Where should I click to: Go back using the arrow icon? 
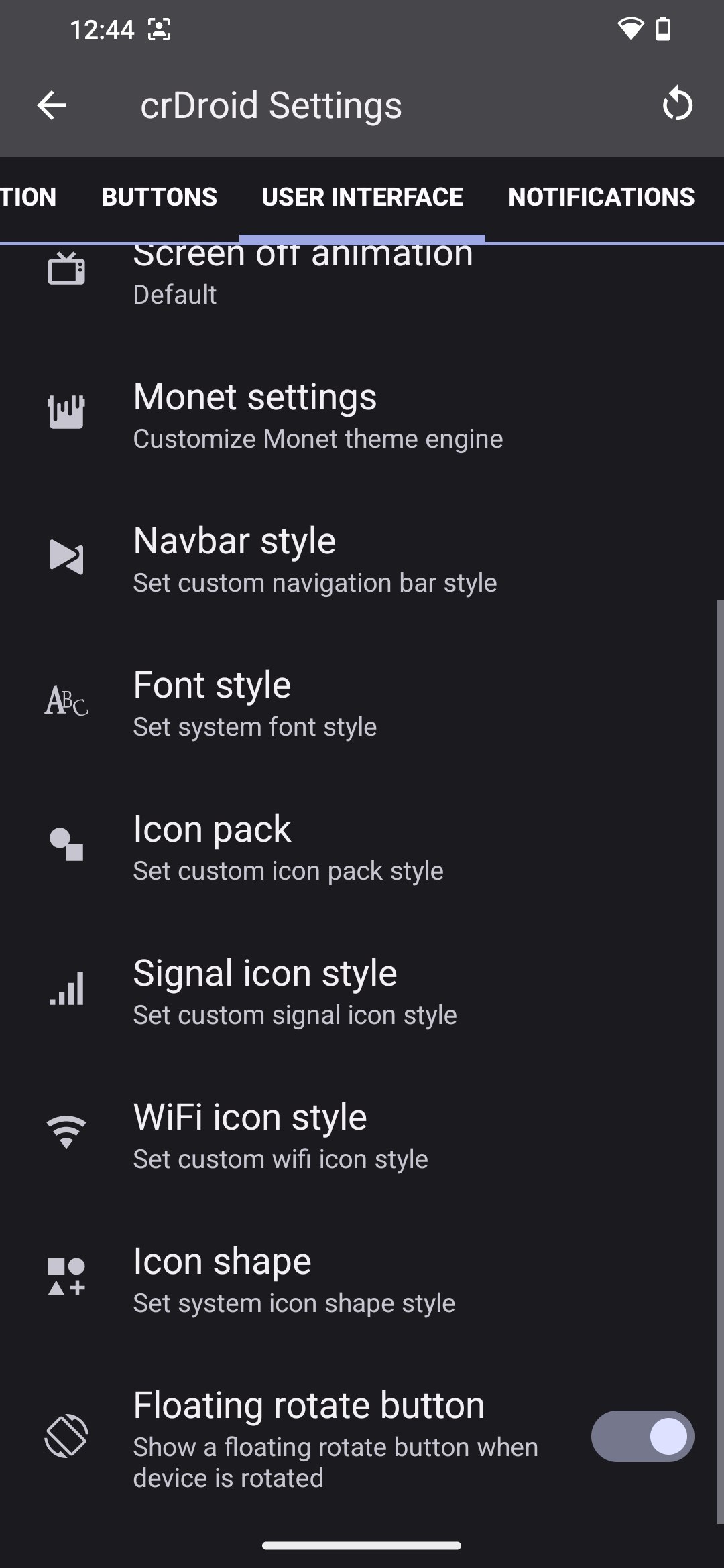coord(52,105)
